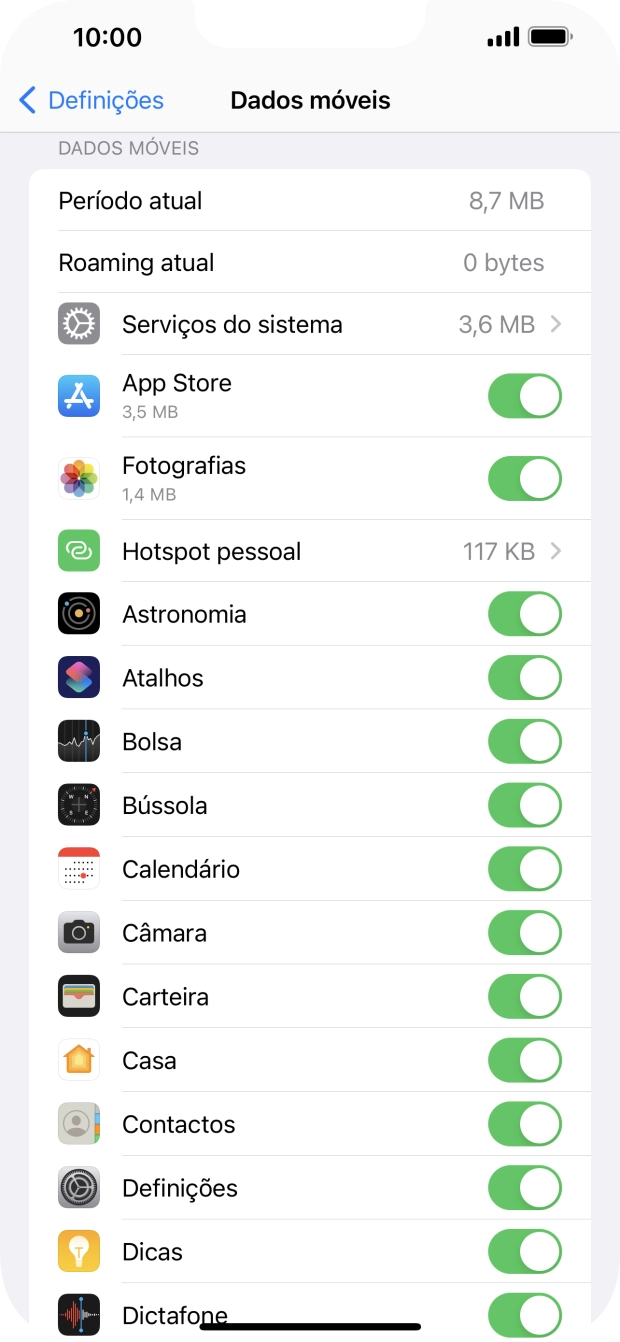Turn off mobile data for Fotografias
This screenshot has height=1342, width=620.
point(524,479)
